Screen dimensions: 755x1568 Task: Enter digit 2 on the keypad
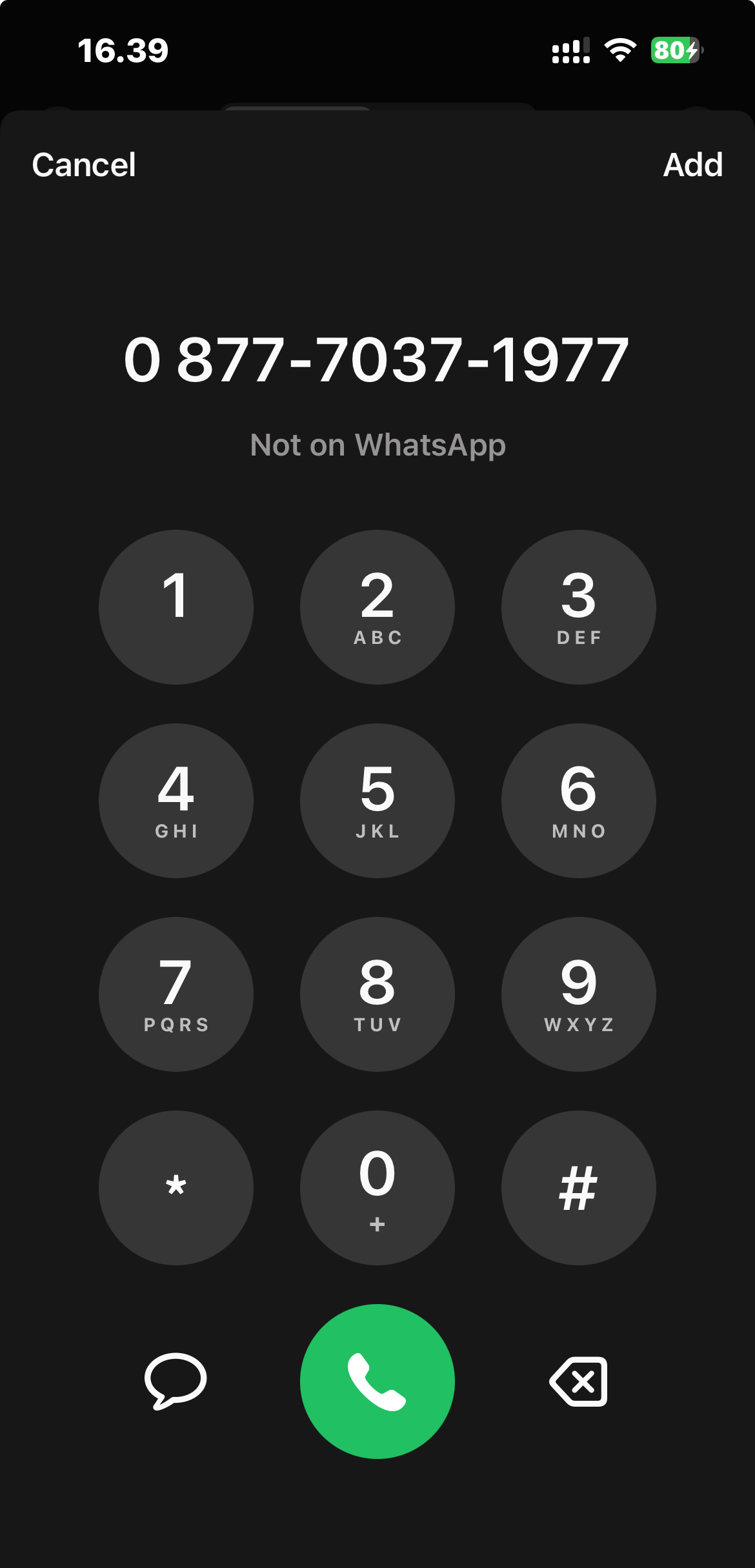tap(377, 607)
